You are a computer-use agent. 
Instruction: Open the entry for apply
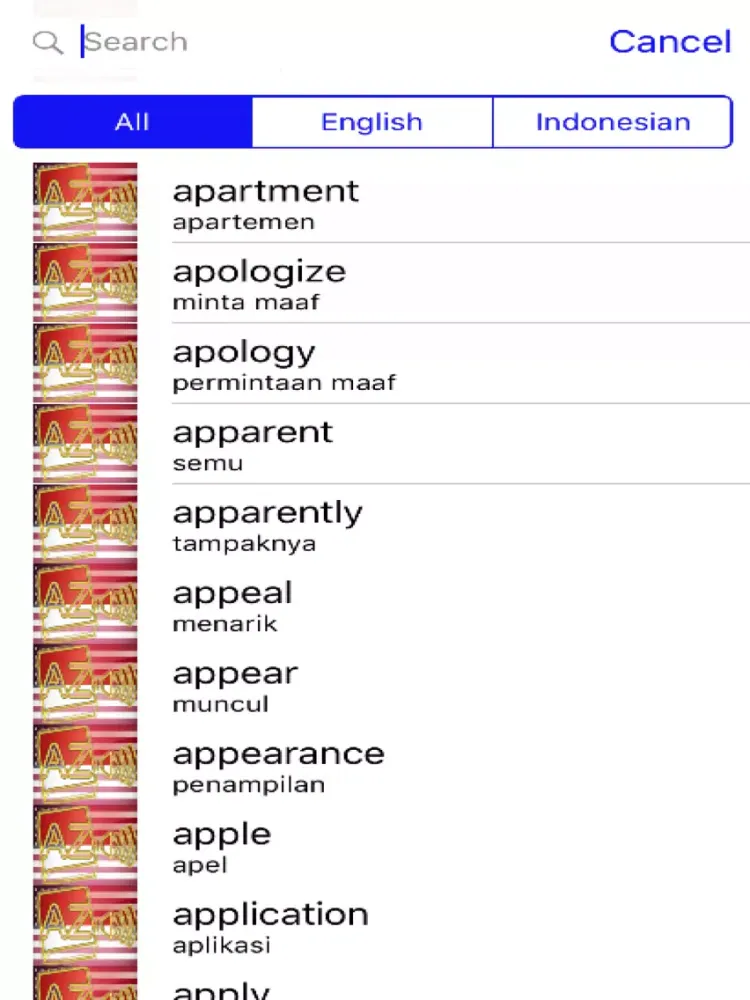(x=221, y=988)
